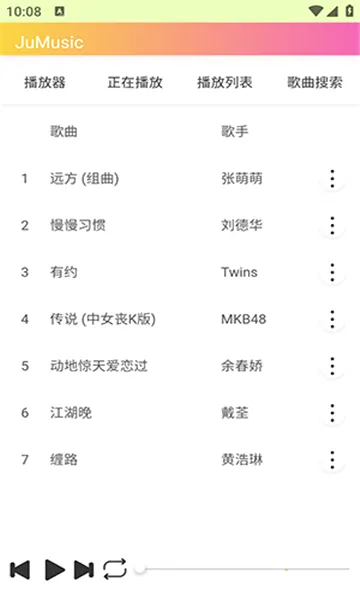Open more options for 远方 (组曲)
This screenshot has height=600, width=360.
pos(332,179)
